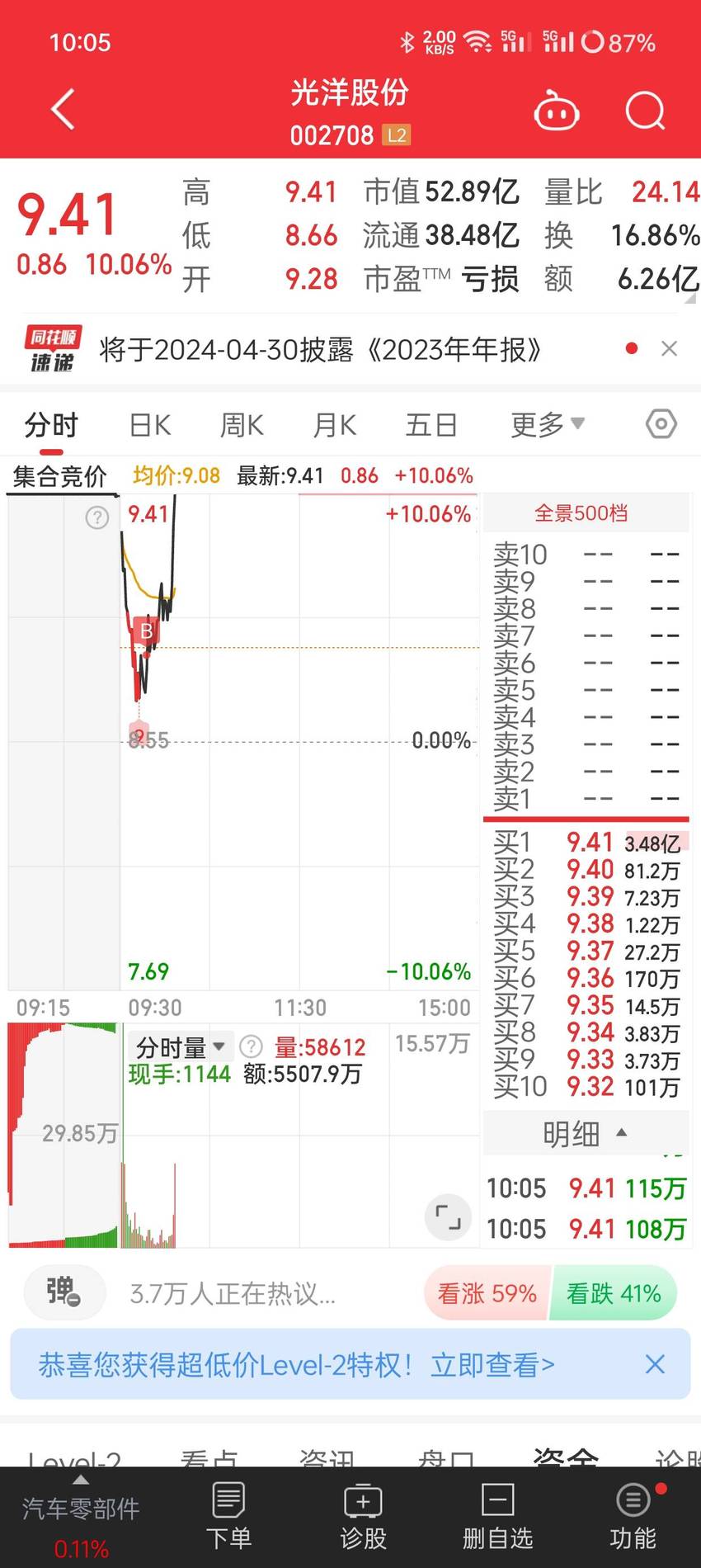Go back using the header arrow

point(63,109)
